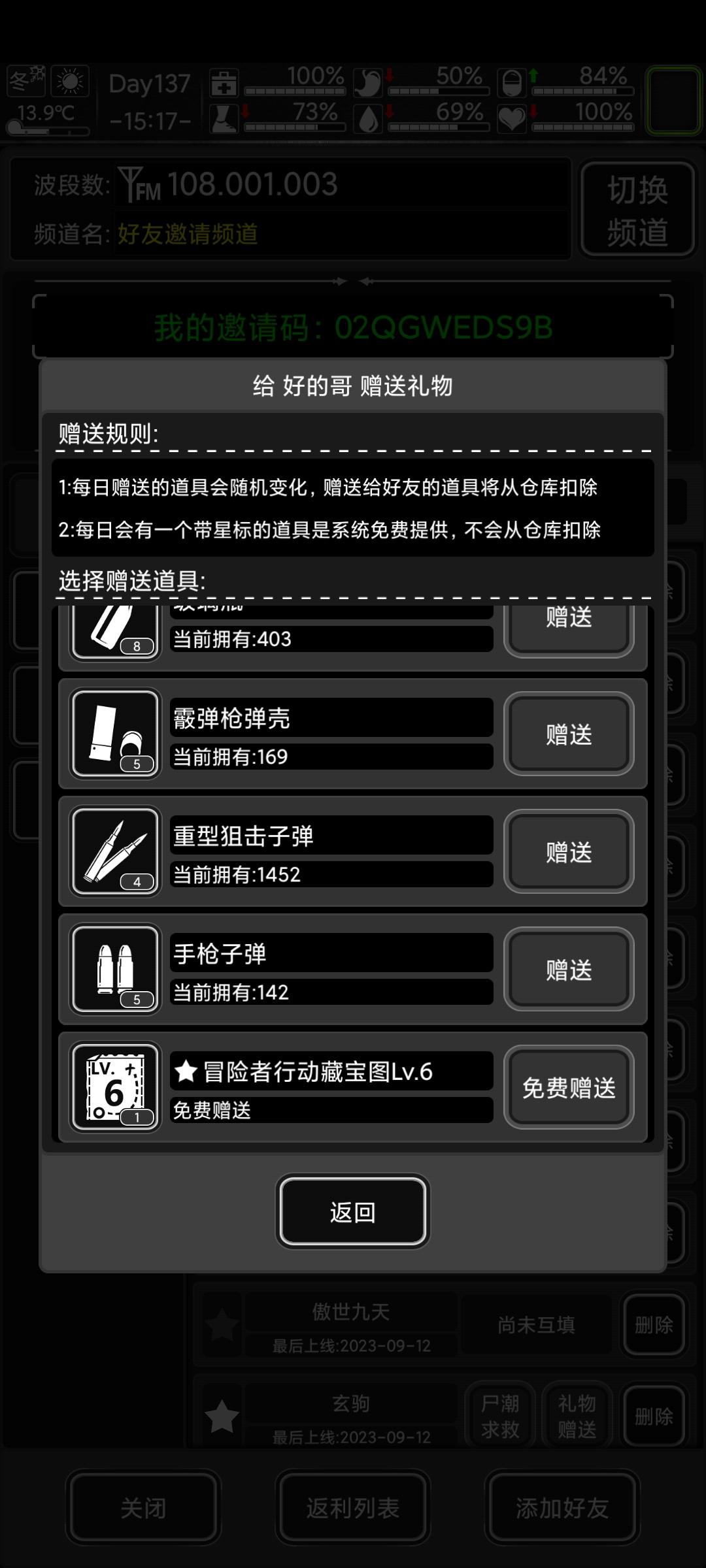Select the pistol bullet item icon
The width and height of the screenshot is (706, 1568).
pos(114,969)
